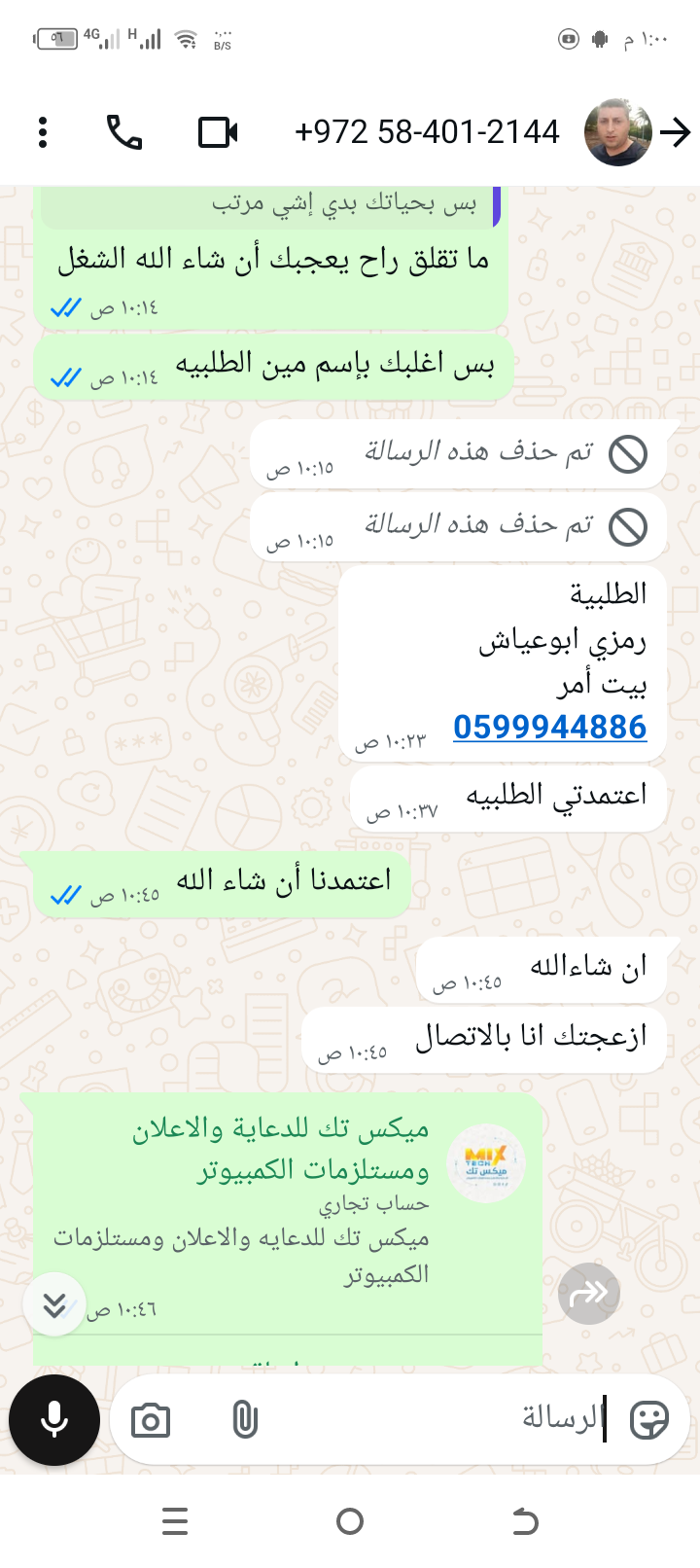Start a video call with this contact
This screenshot has height=1568, width=700.
[x=218, y=132]
